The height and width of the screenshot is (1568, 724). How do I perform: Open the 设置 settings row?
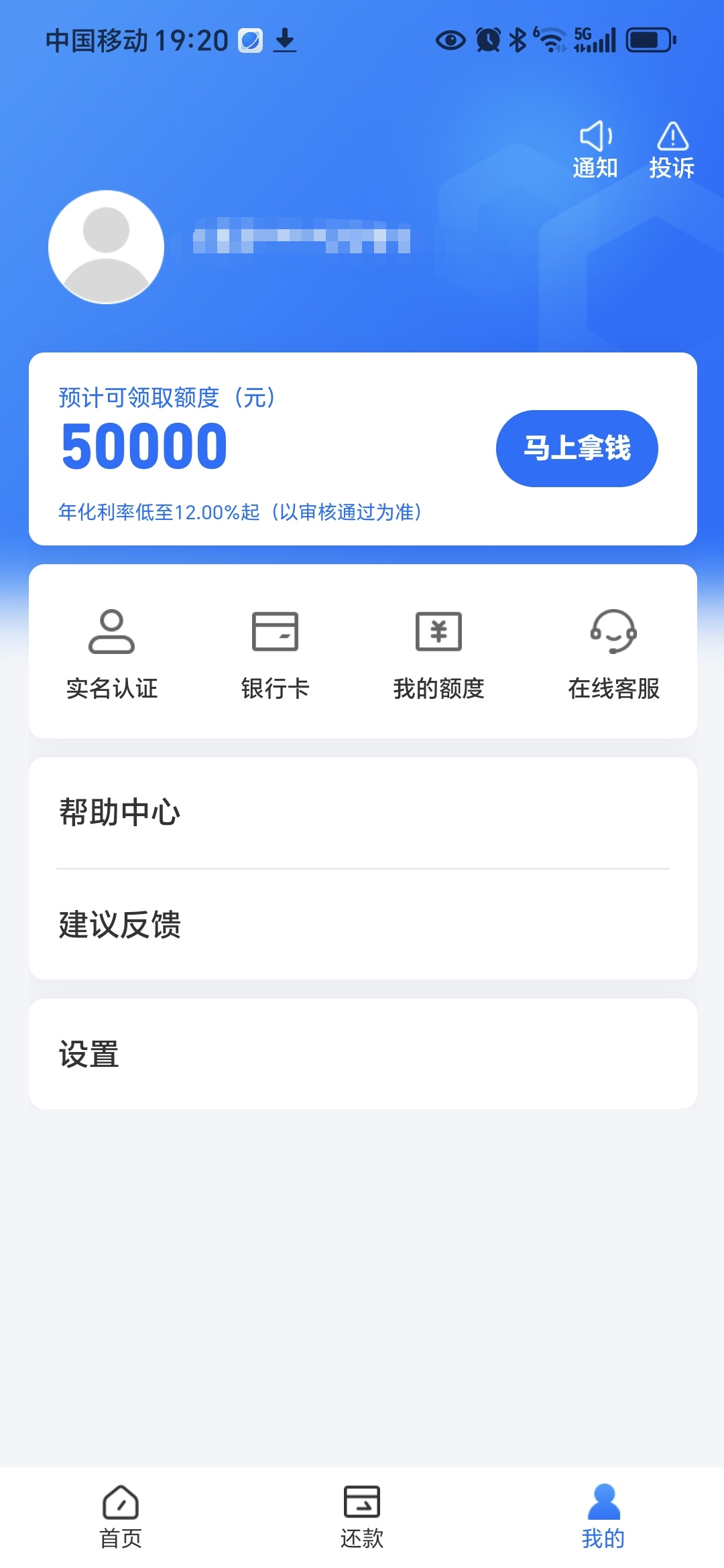point(363,1054)
